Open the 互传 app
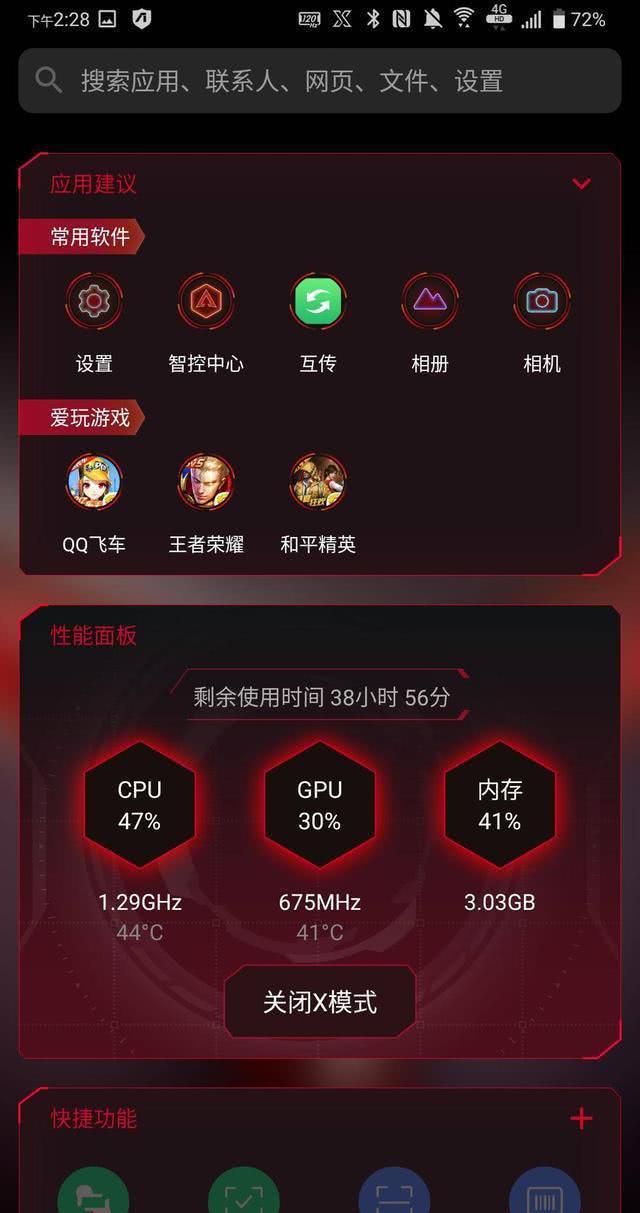This screenshot has width=640, height=1213. [x=318, y=301]
